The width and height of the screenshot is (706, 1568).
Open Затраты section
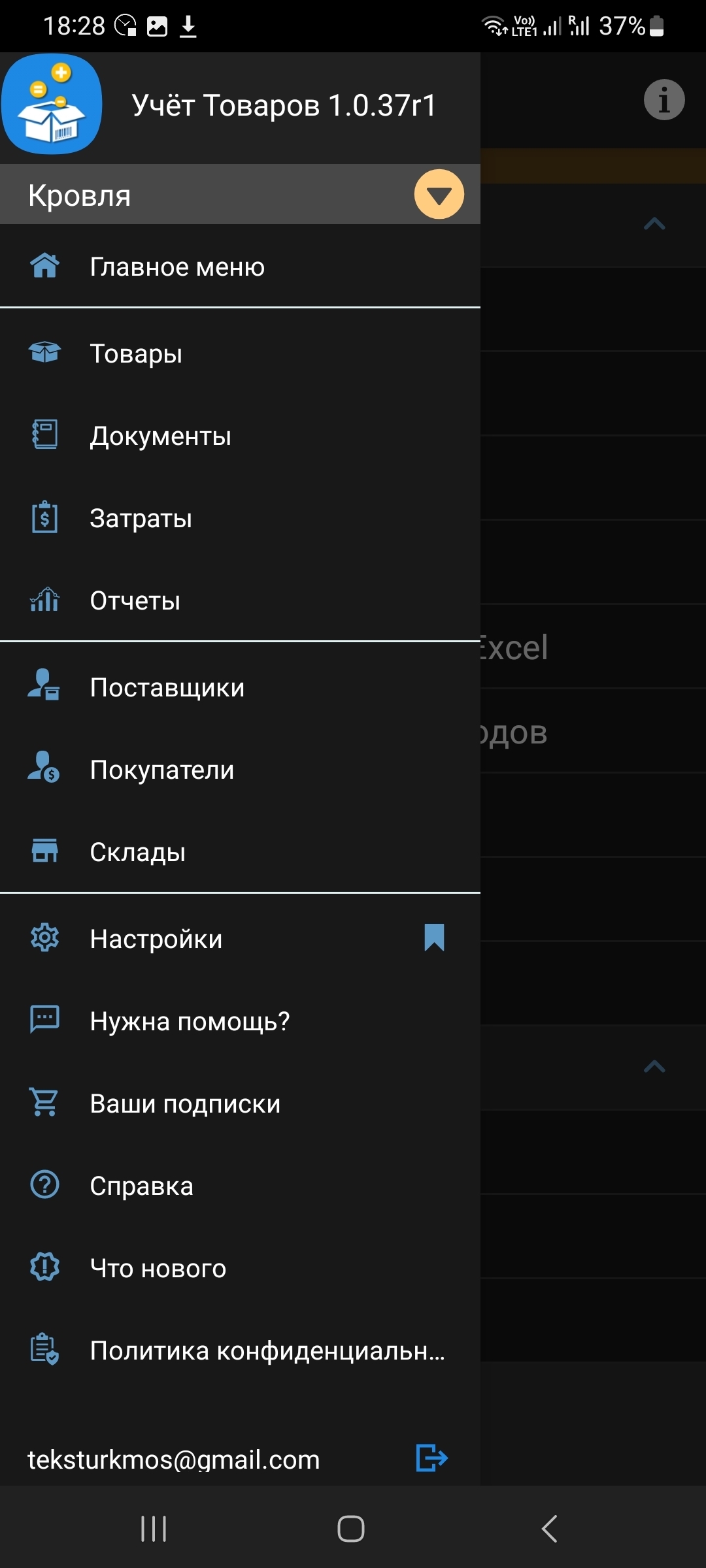pos(141,518)
